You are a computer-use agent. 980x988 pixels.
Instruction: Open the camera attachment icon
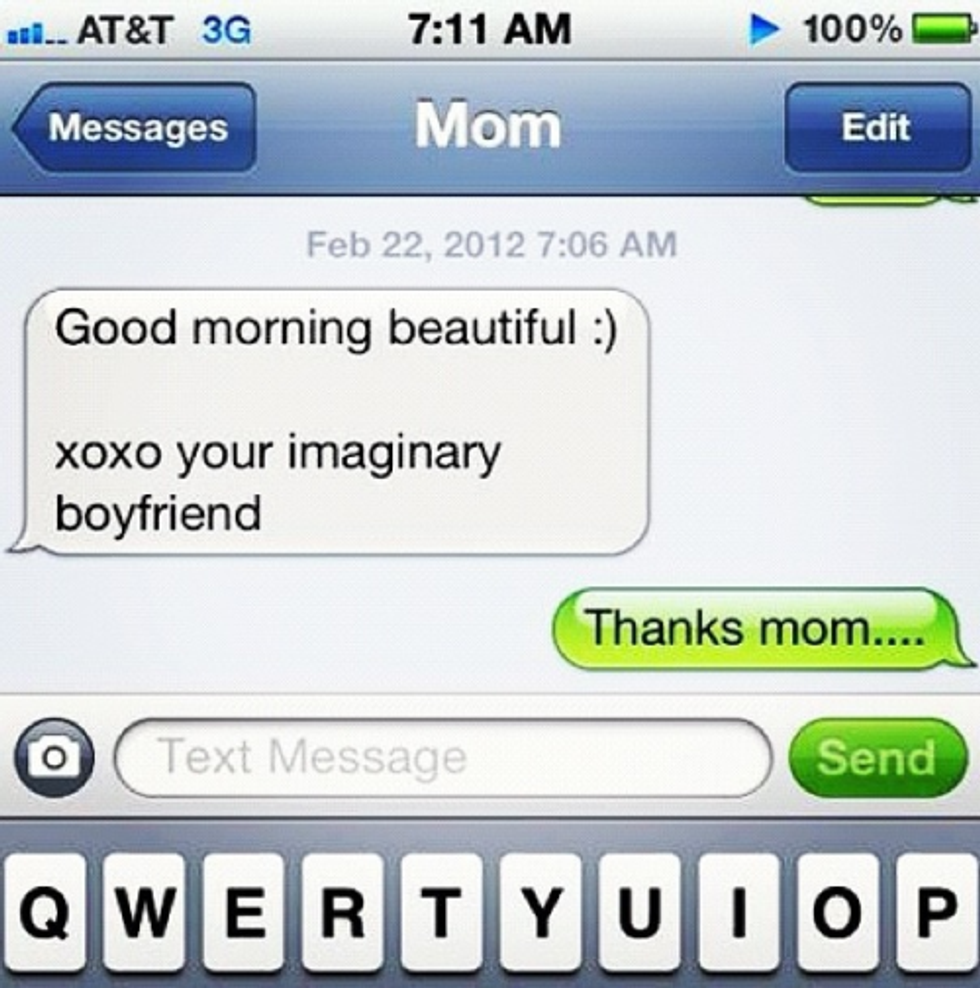pos(52,758)
